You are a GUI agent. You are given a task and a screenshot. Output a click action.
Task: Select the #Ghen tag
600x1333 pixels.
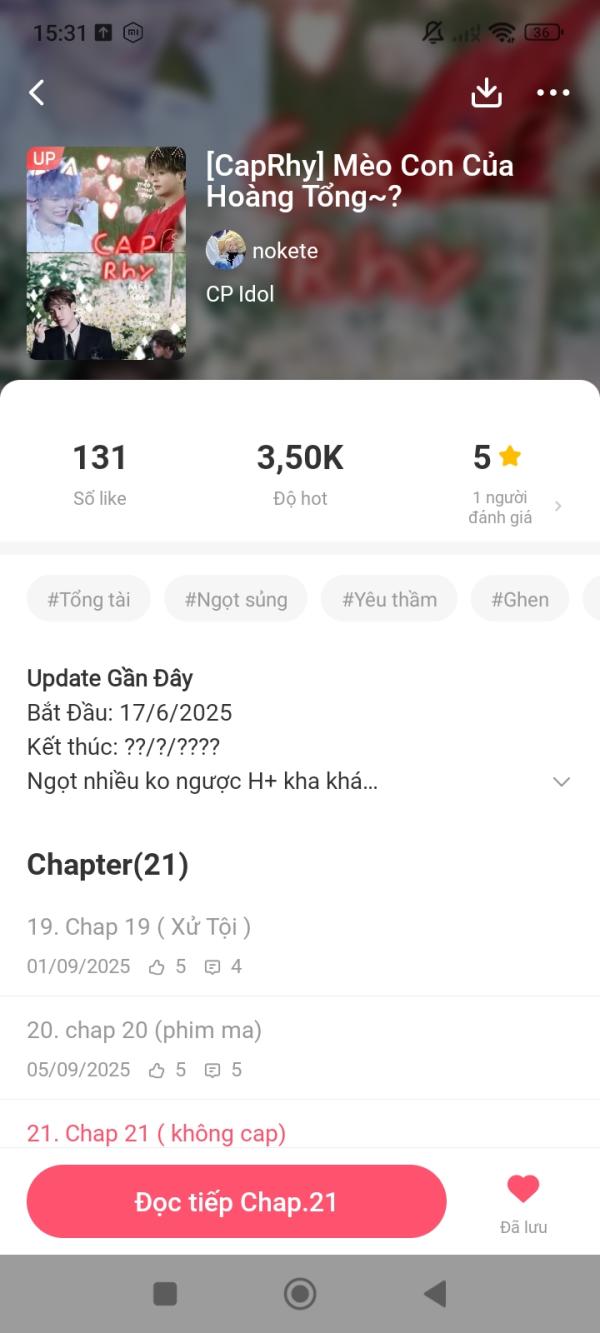(x=520, y=599)
